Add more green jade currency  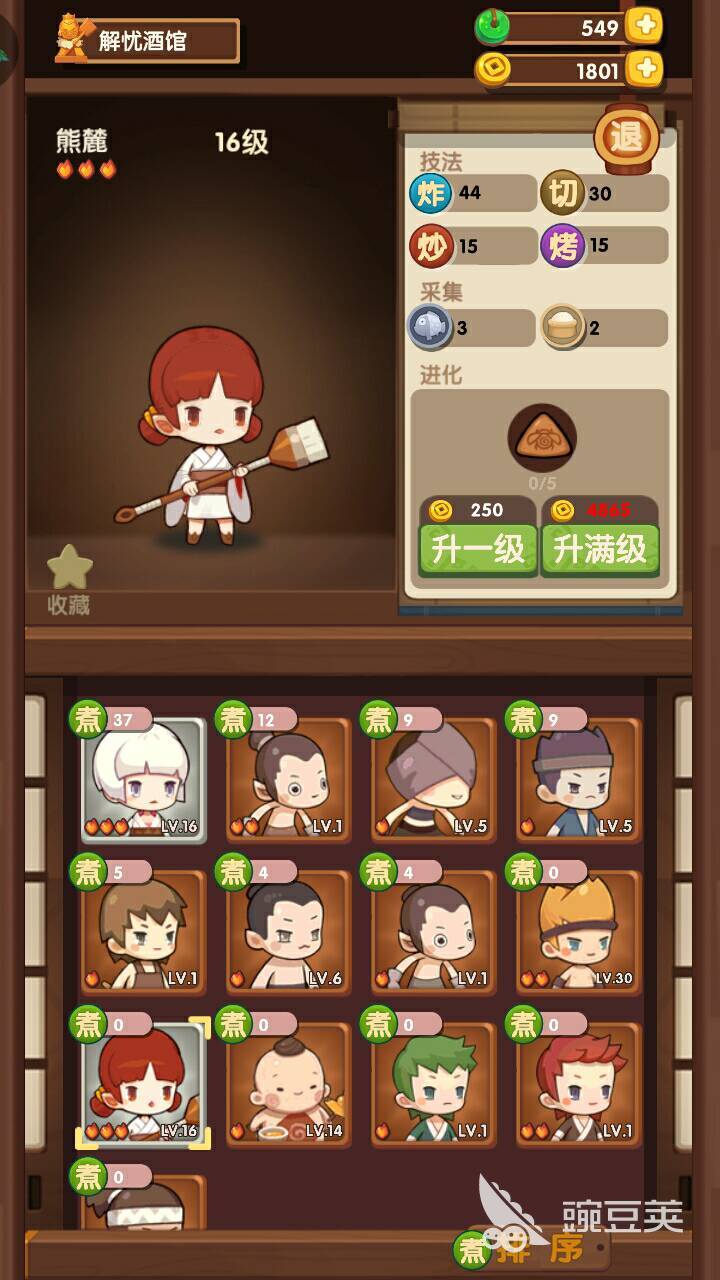coord(644,27)
